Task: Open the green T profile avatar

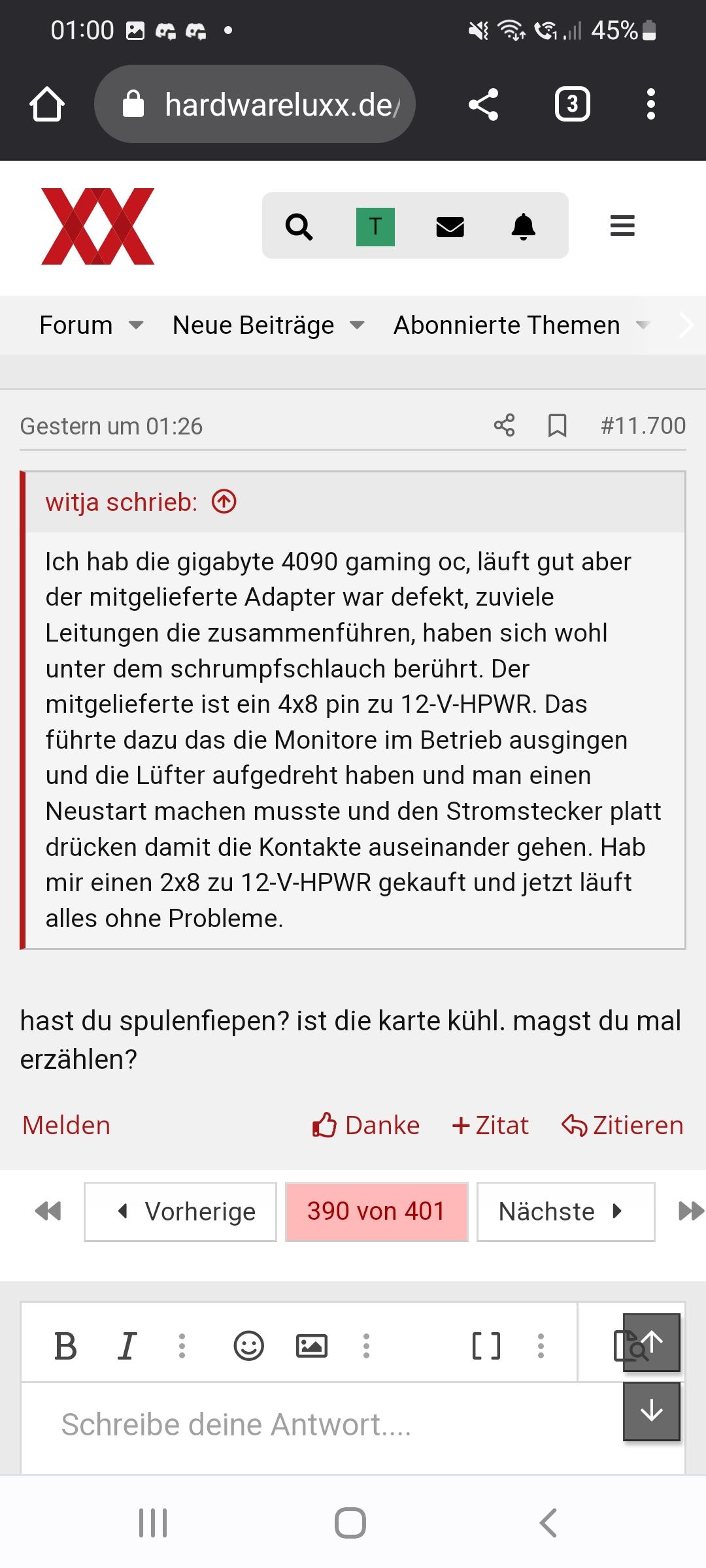Action: click(375, 227)
